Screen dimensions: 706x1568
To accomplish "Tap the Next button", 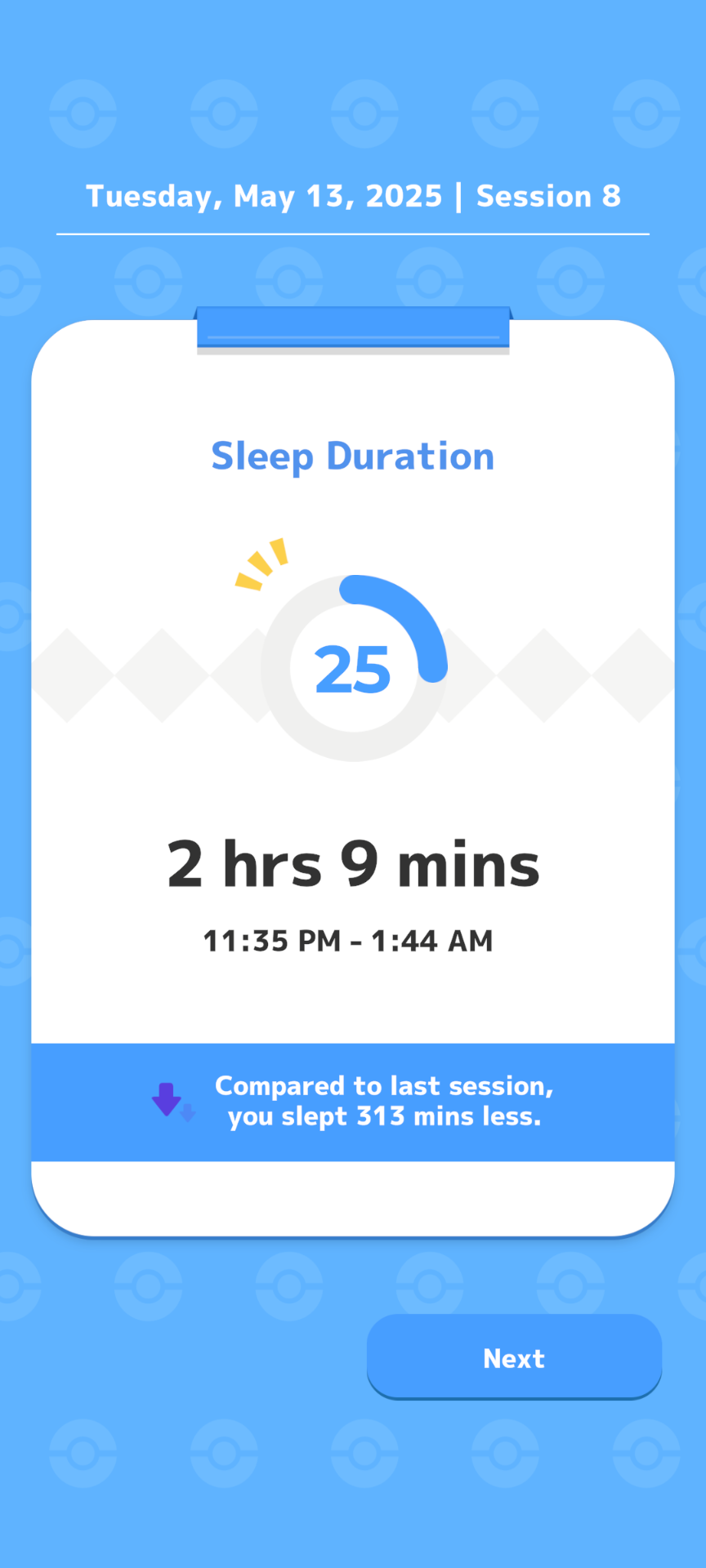I will [x=514, y=1356].
